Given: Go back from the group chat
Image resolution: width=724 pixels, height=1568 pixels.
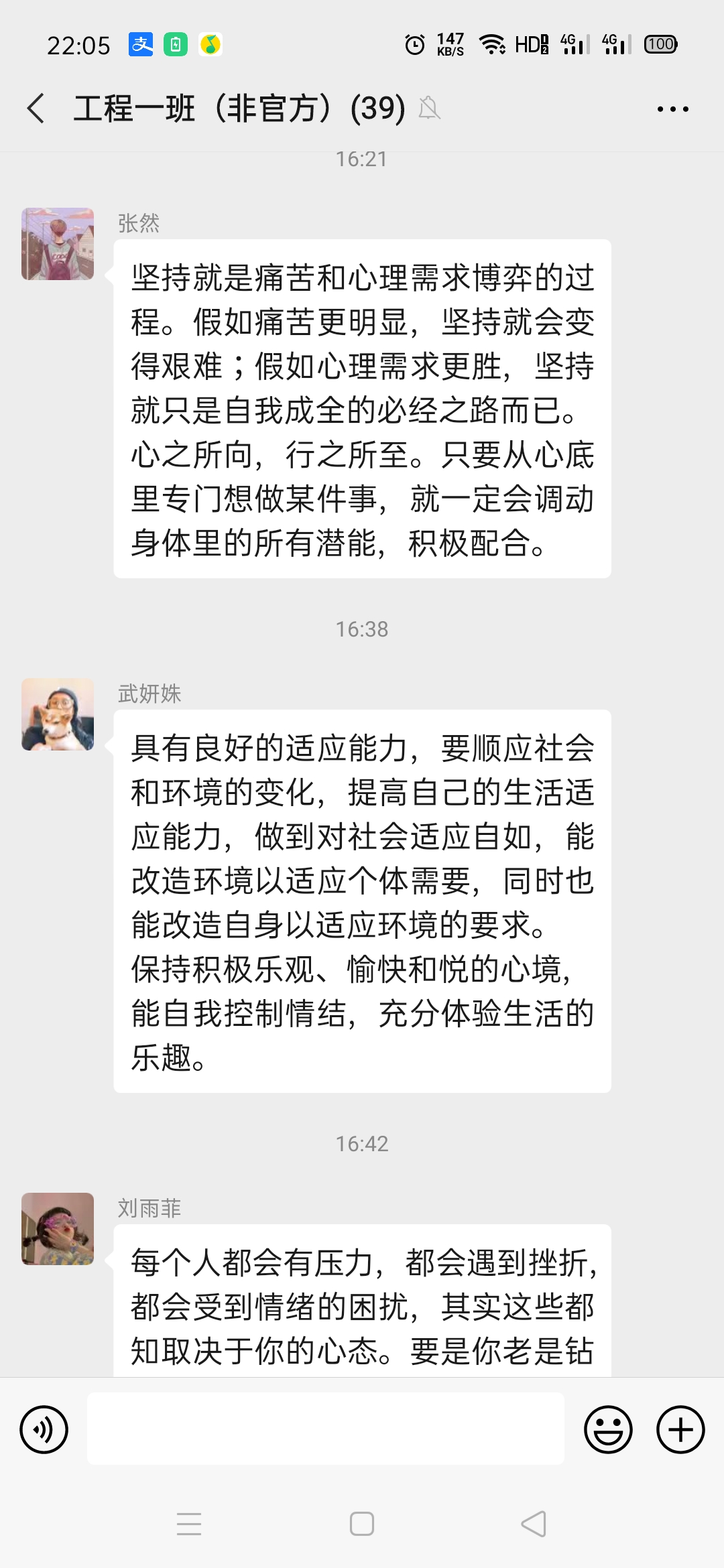Looking at the screenshot, I should (36, 109).
